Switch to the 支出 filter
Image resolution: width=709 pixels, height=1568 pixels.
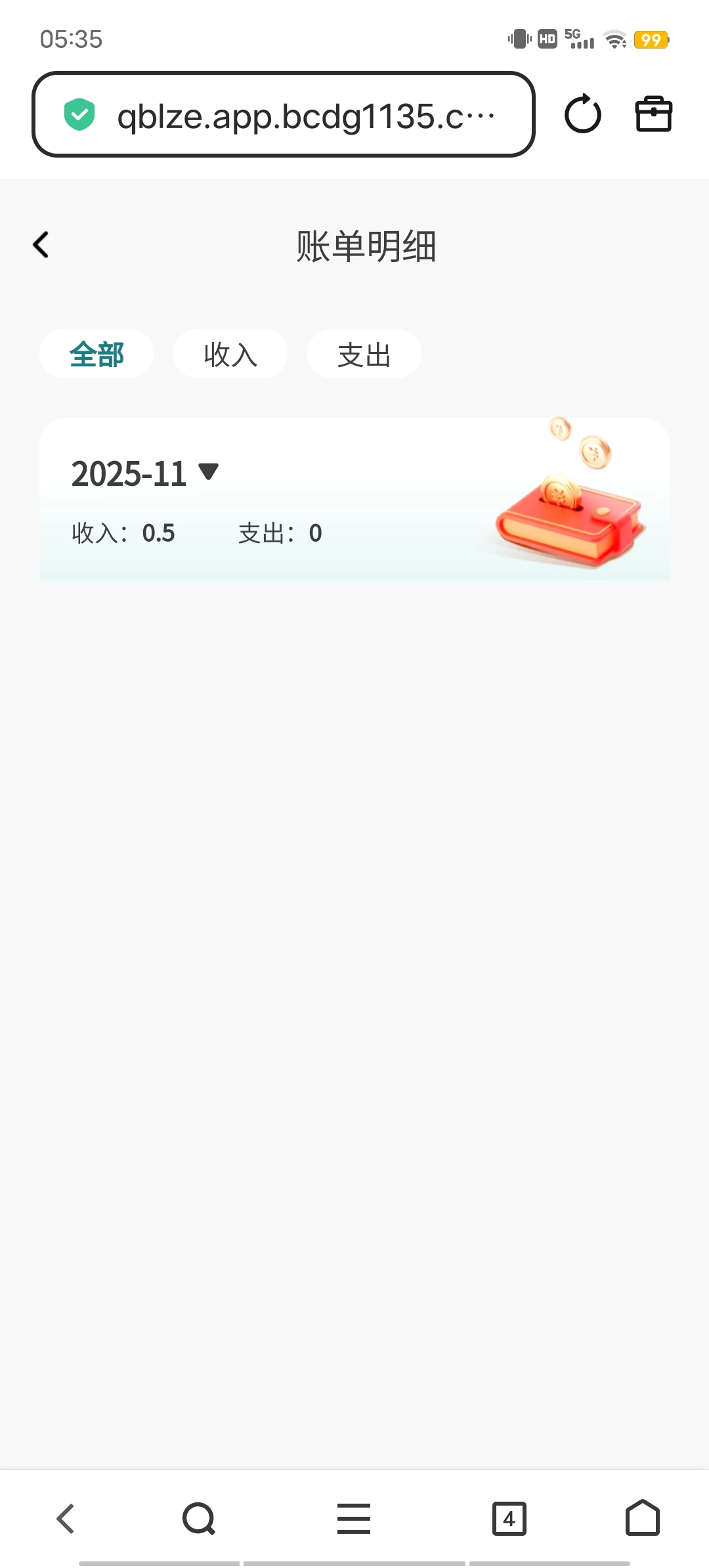pos(364,353)
